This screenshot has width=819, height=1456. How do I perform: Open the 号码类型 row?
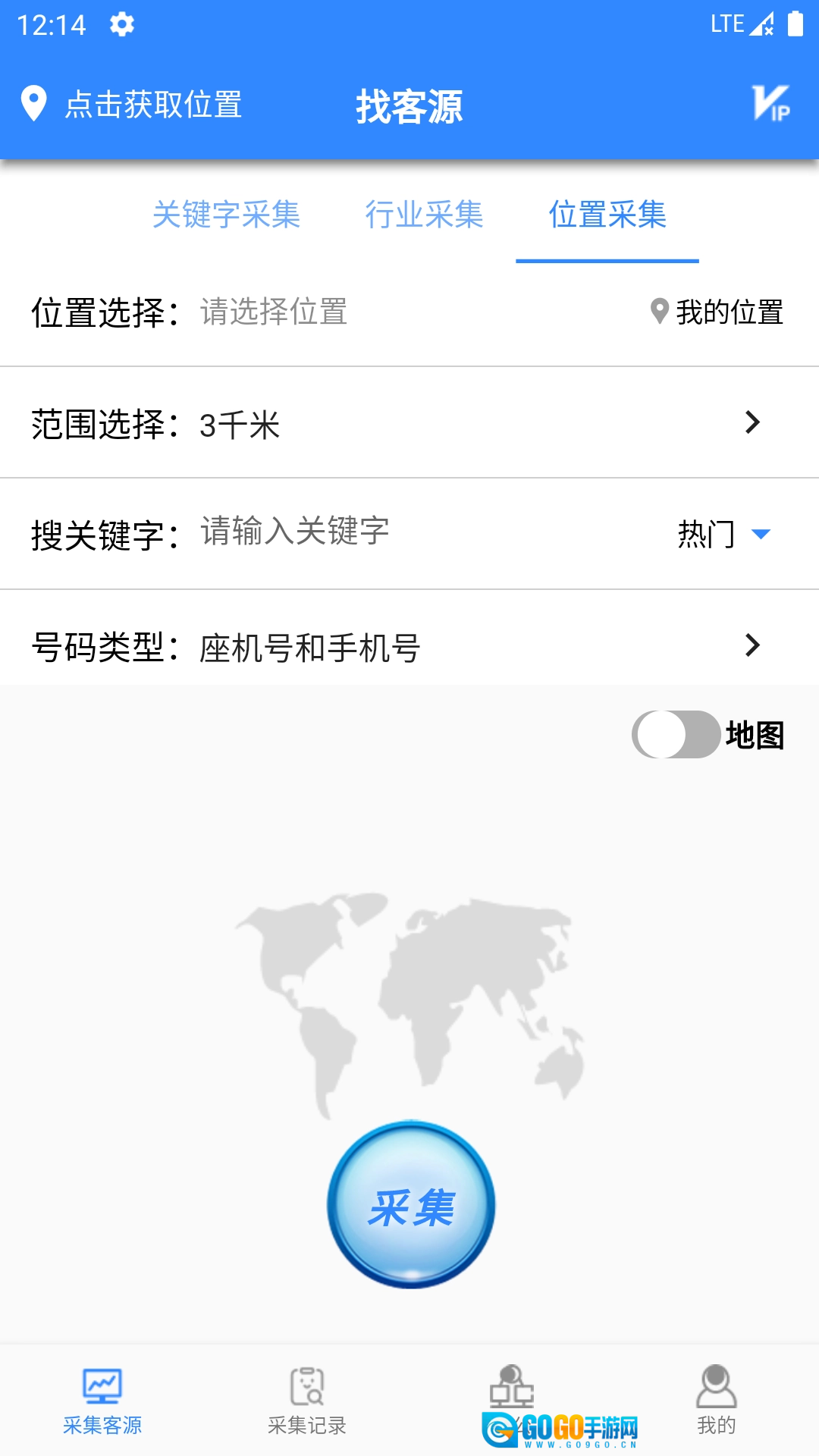click(x=409, y=646)
